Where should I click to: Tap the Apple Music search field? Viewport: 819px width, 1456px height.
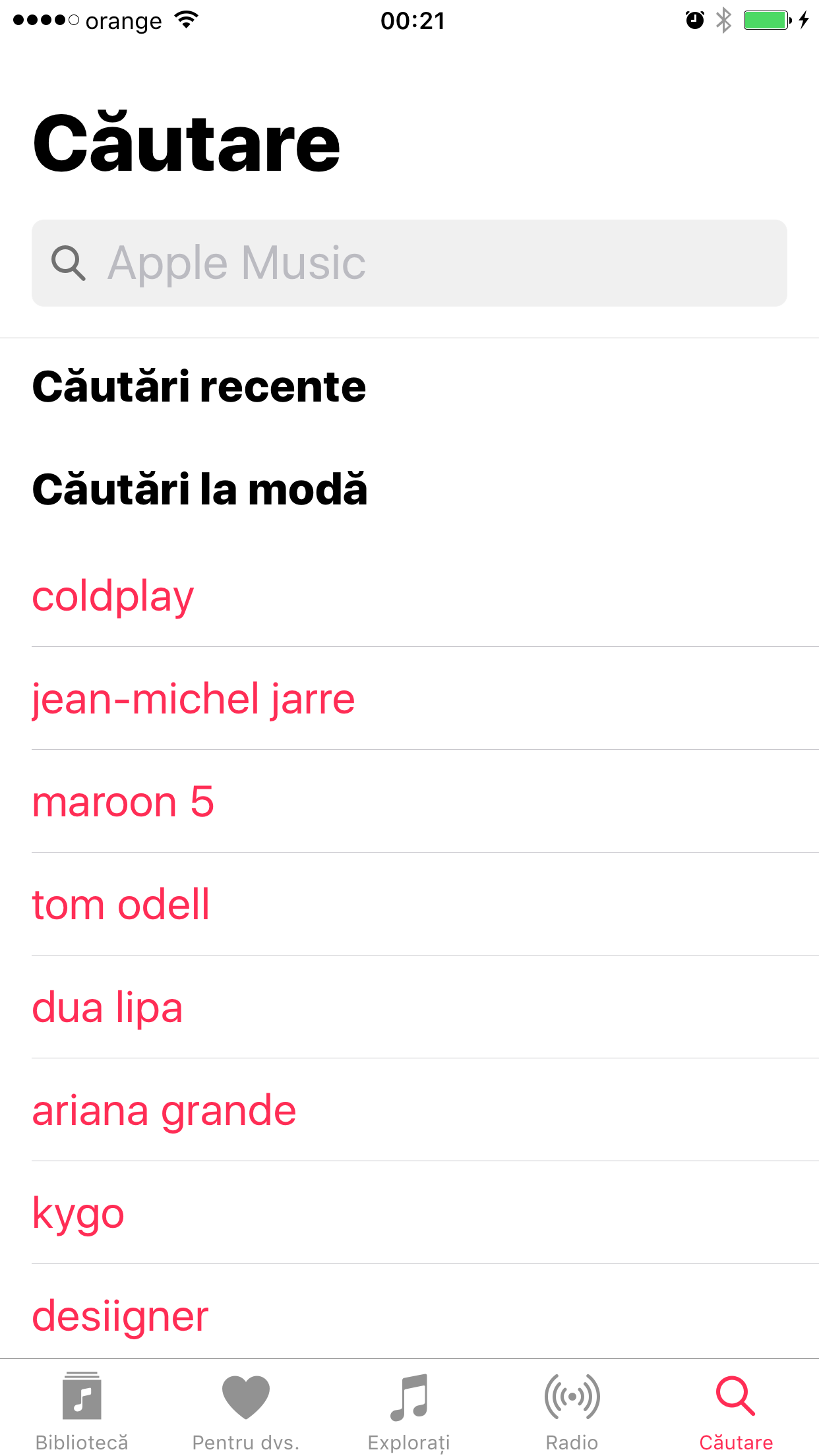pyautogui.click(x=409, y=263)
